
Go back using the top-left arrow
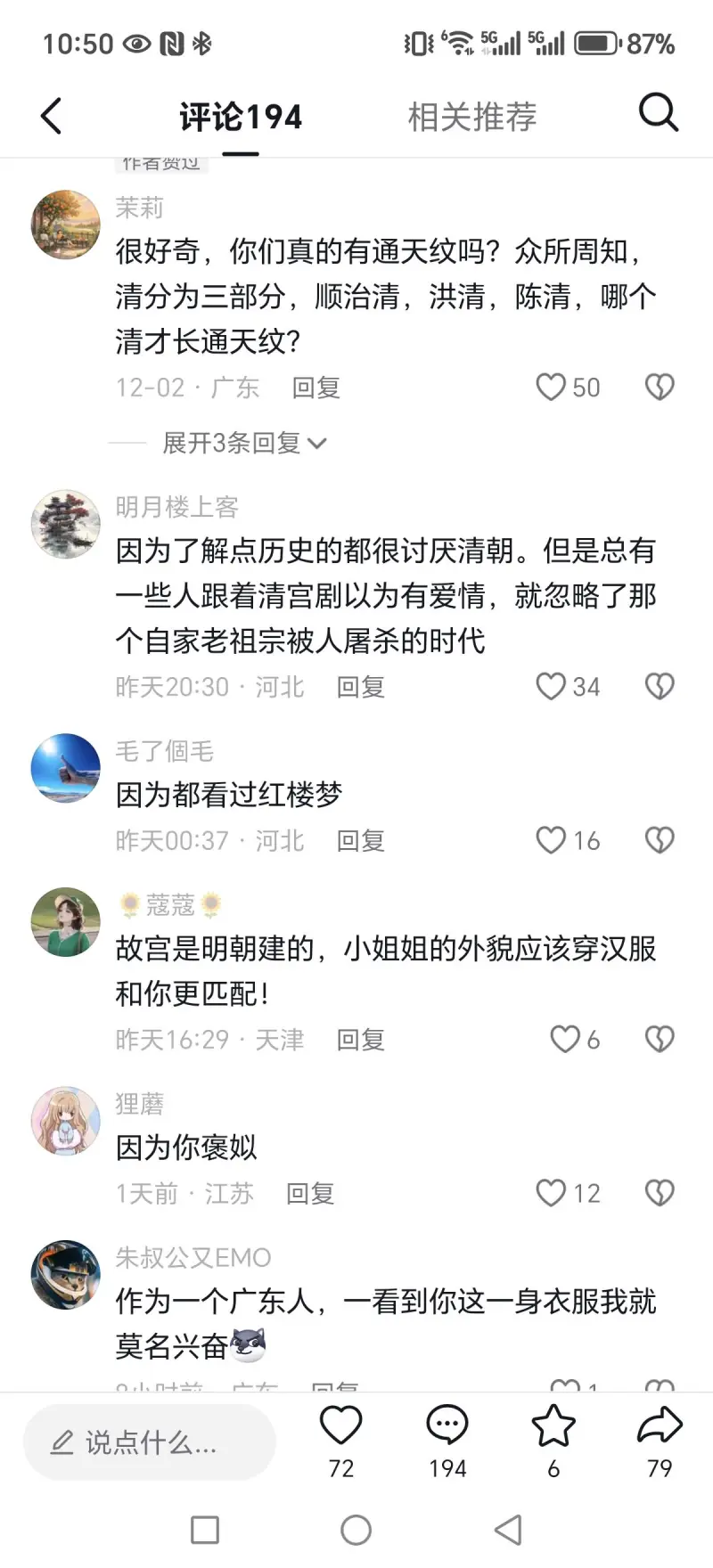[x=52, y=116]
